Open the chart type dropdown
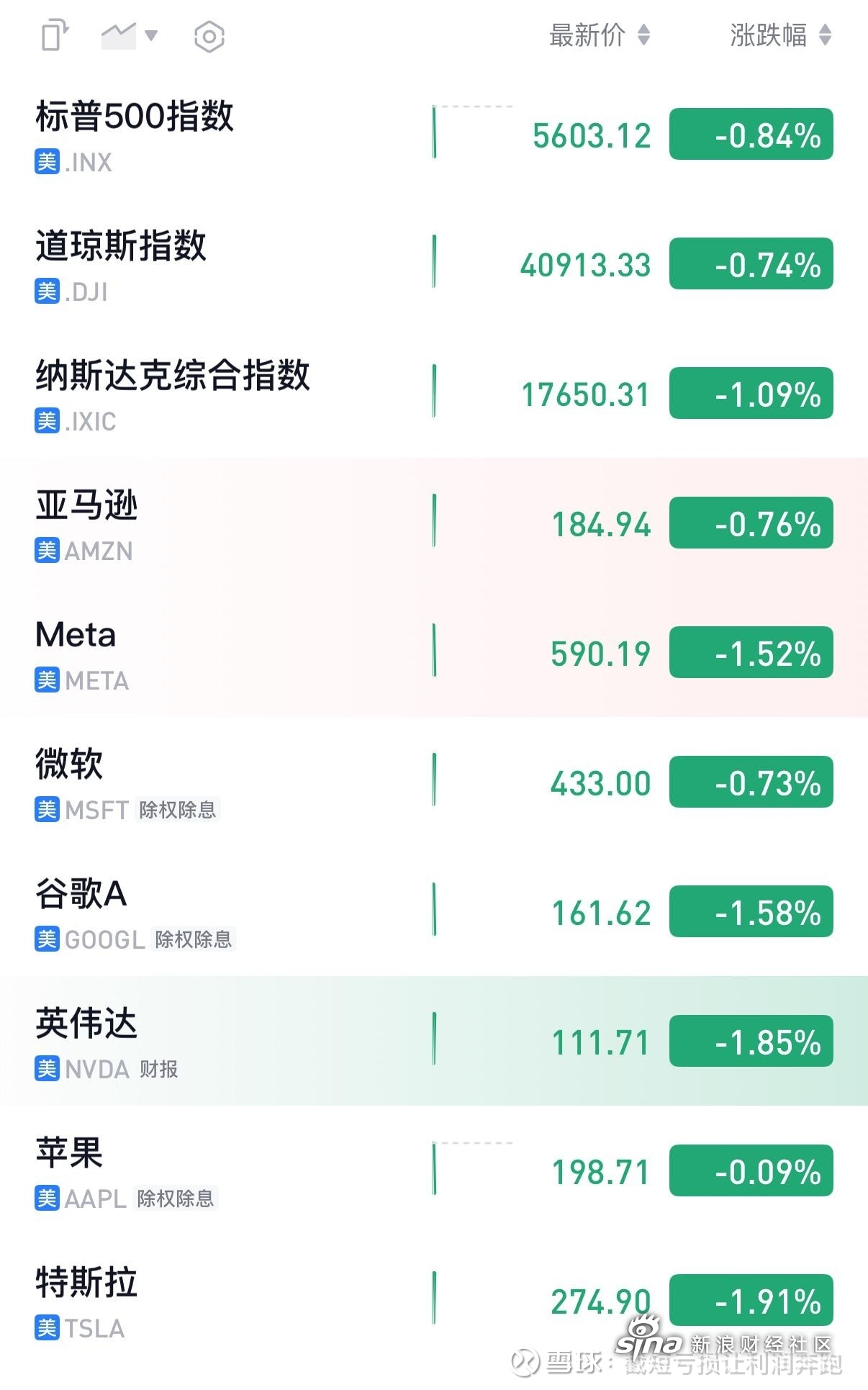The width and height of the screenshot is (868, 1390). (129, 35)
